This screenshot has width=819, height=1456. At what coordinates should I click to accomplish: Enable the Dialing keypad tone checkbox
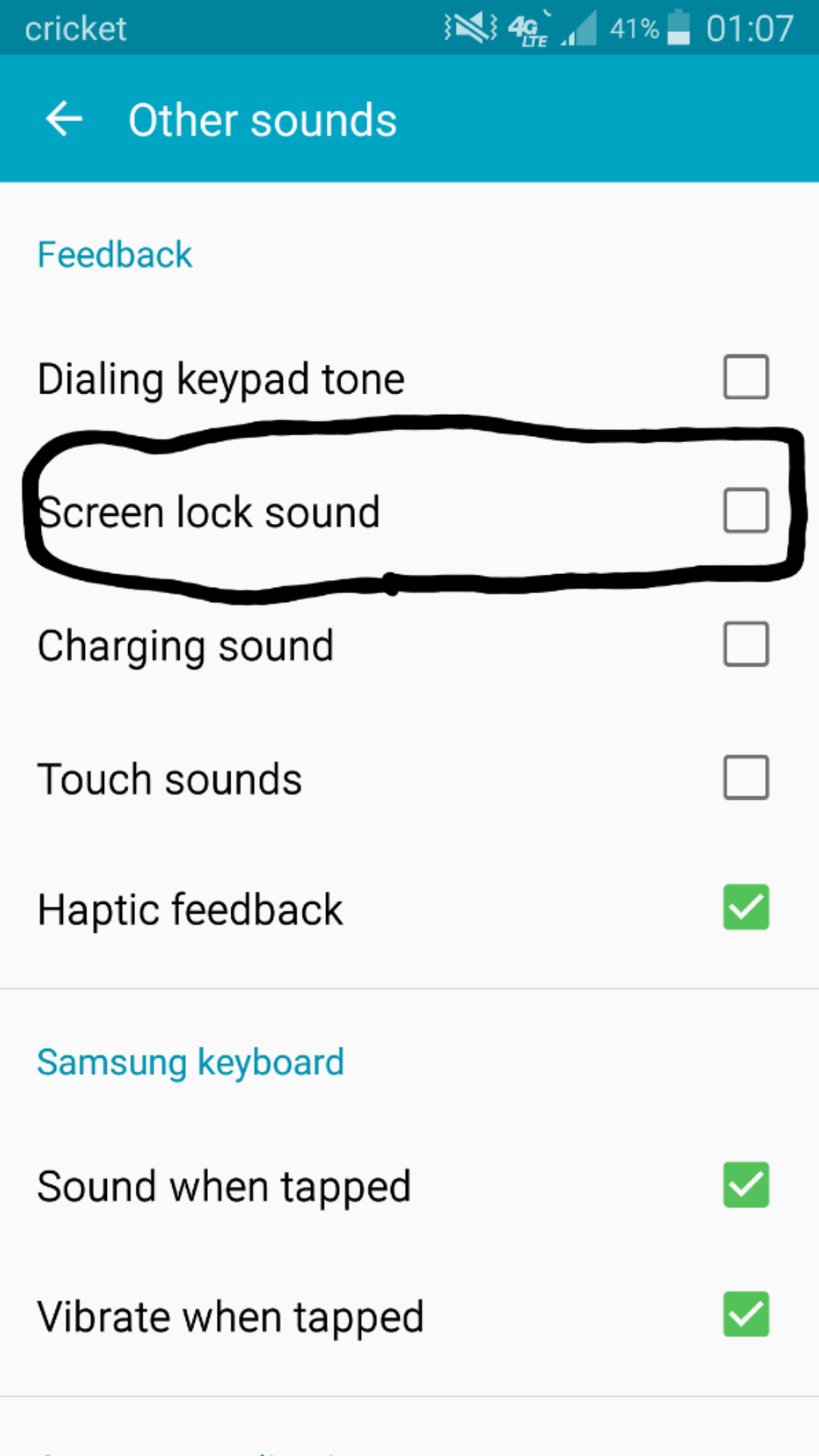(x=746, y=377)
